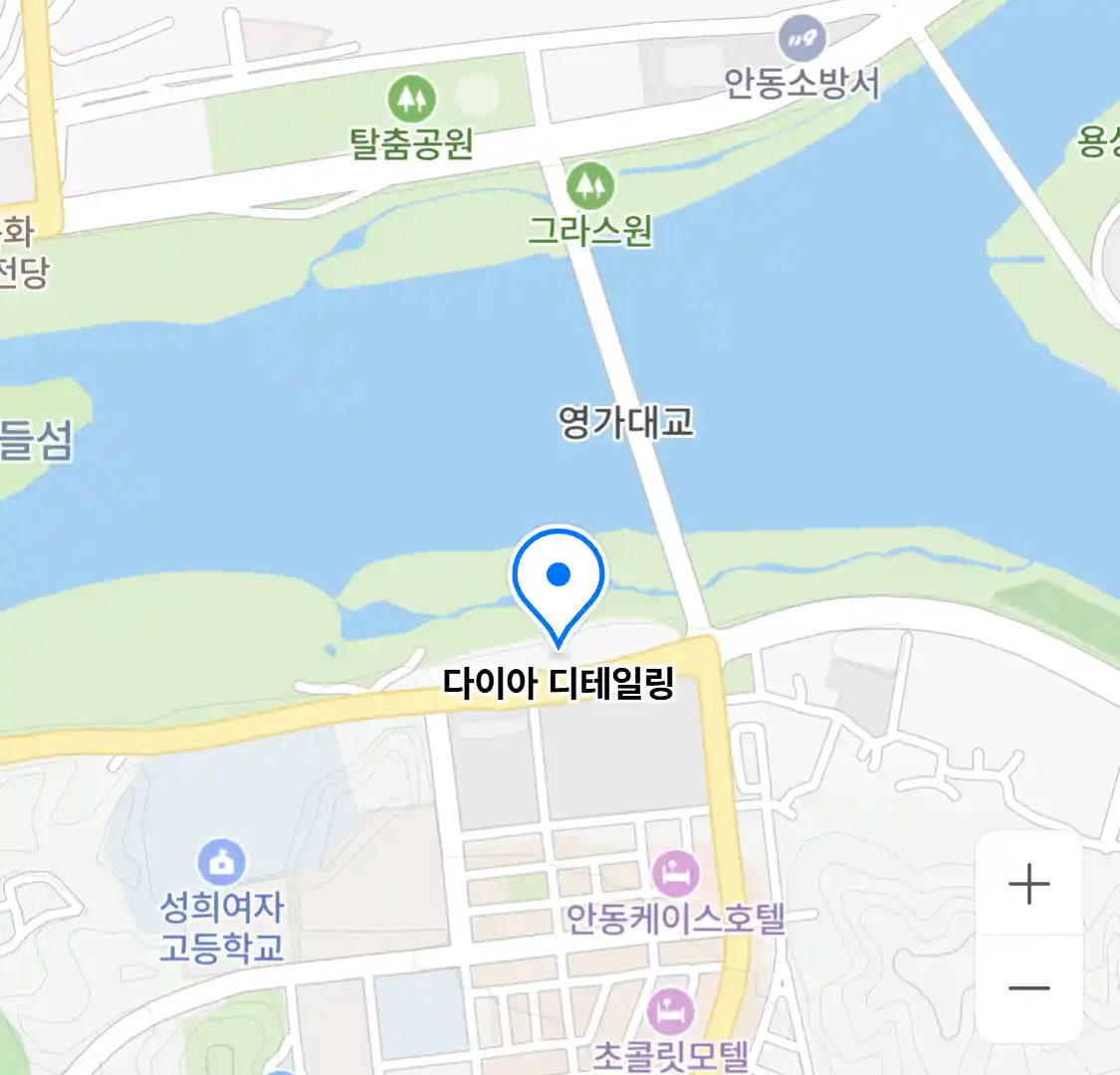Tap the 안동소방서 fire station marker
This screenshot has width=1120, height=1075.
tap(801, 41)
